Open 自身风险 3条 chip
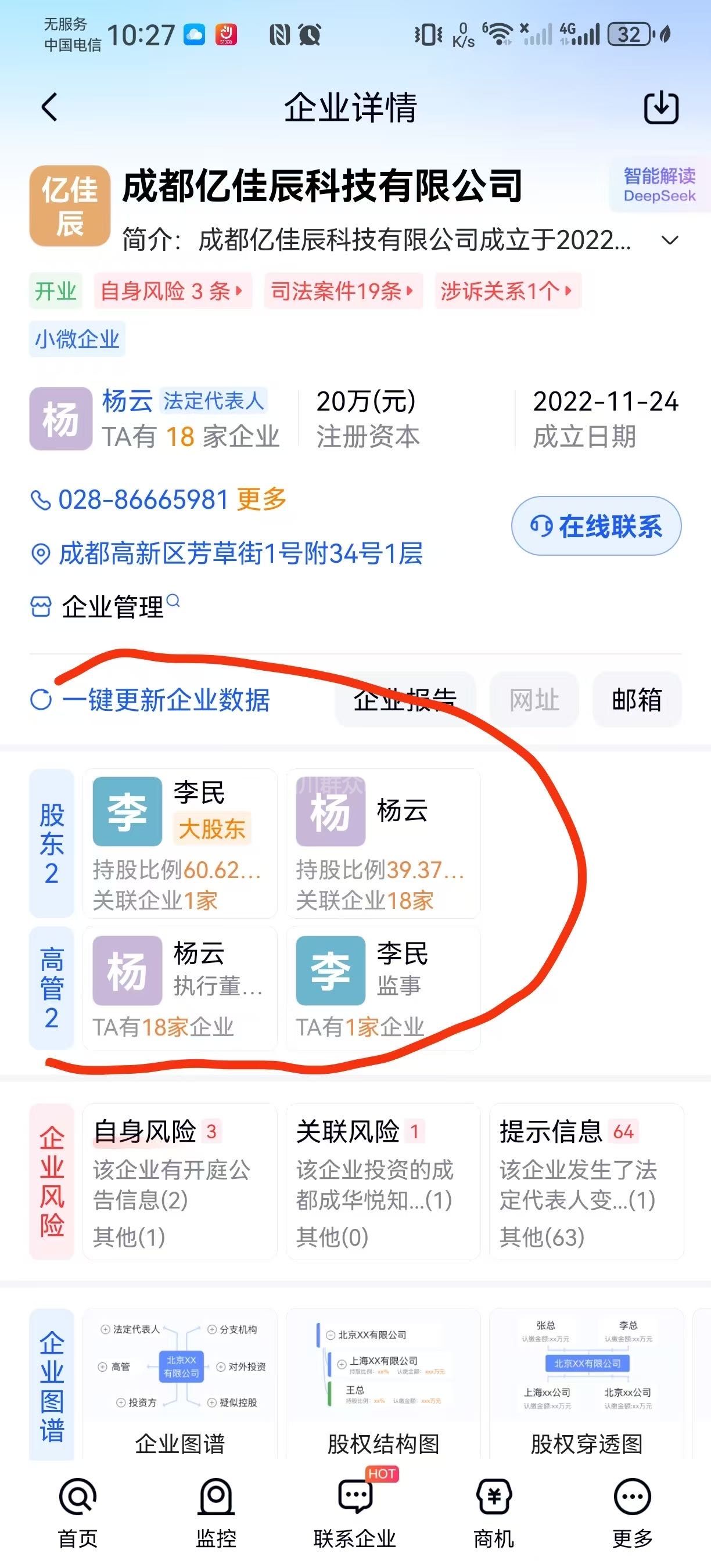711x1568 pixels. coord(173,291)
